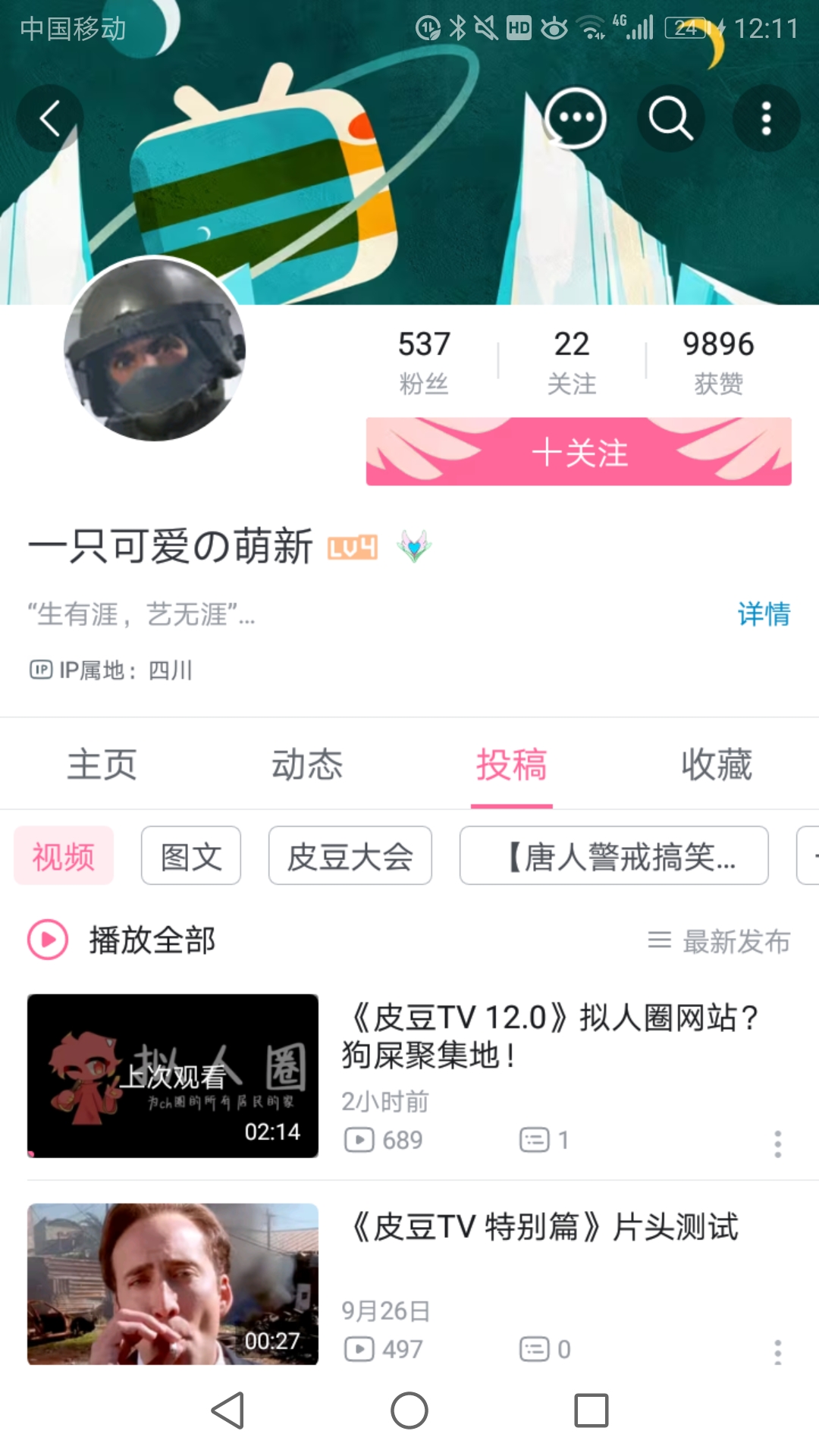The height and width of the screenshot is (1456, 819).
Task: Select the 皮豆大会 filter chip
Action: pyautogui.click(x=350, y=855)
